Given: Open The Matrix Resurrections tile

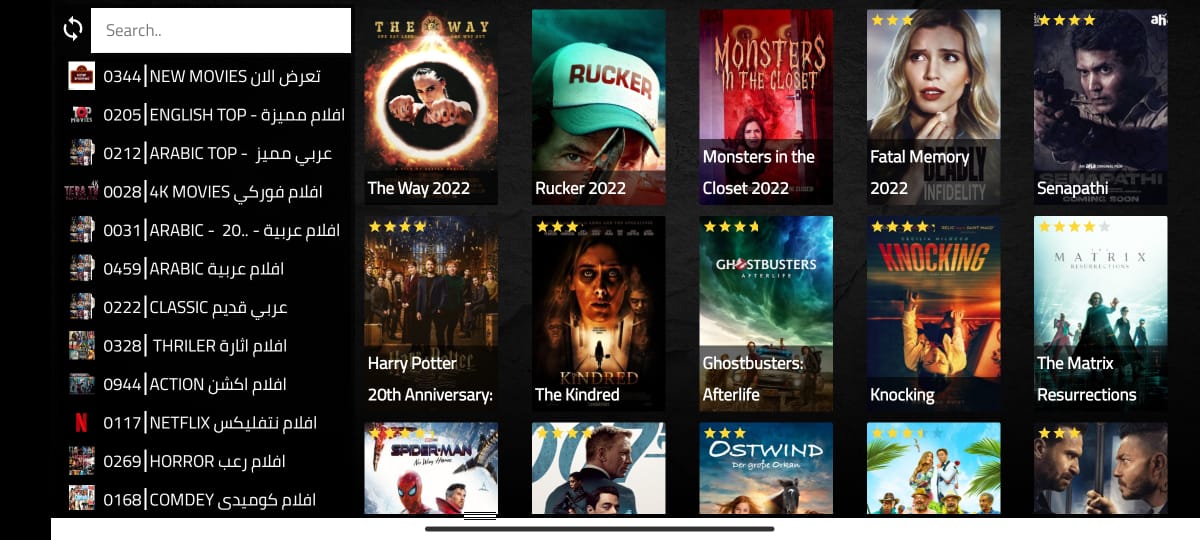Looking at the screenshot, I should coord(1100,313).
